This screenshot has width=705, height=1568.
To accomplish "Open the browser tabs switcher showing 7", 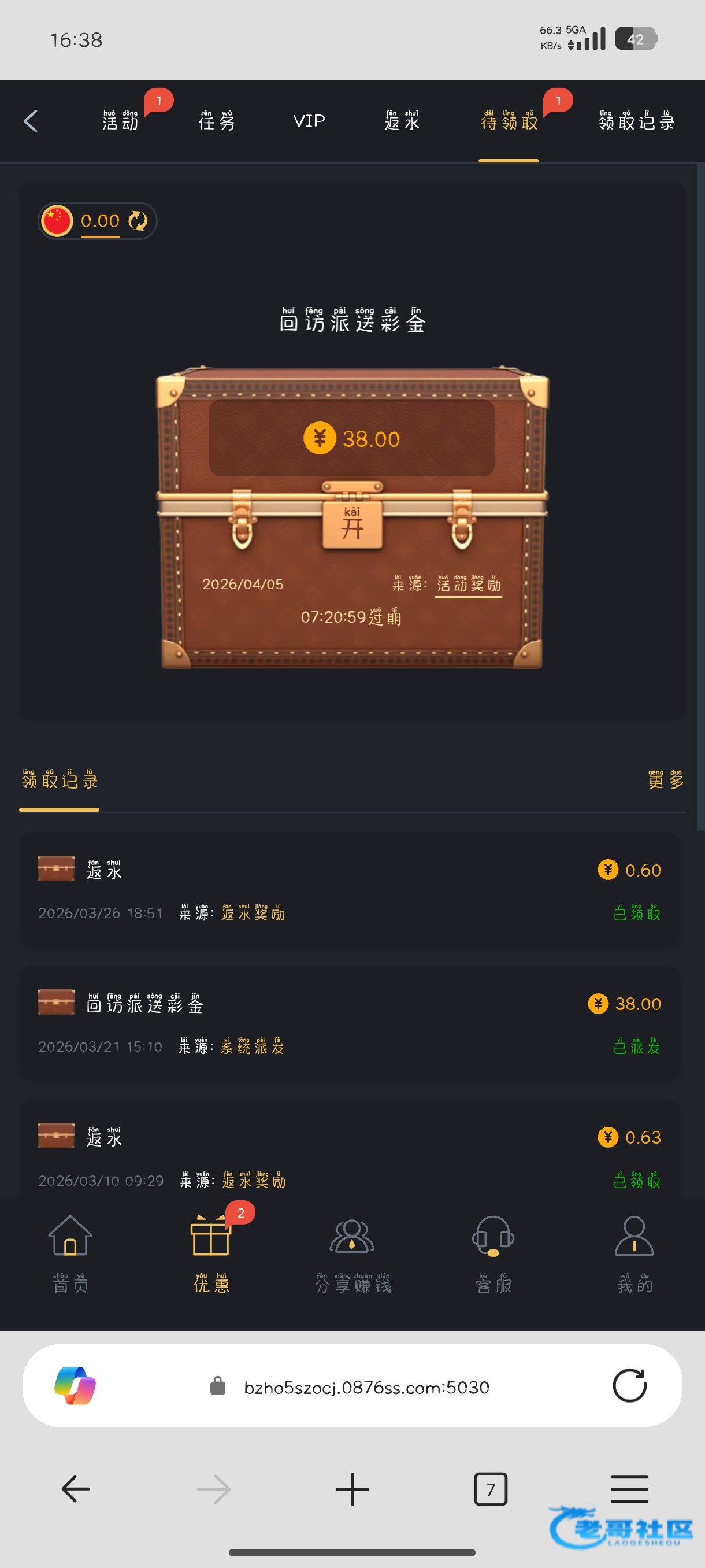I will [490, 1489].
